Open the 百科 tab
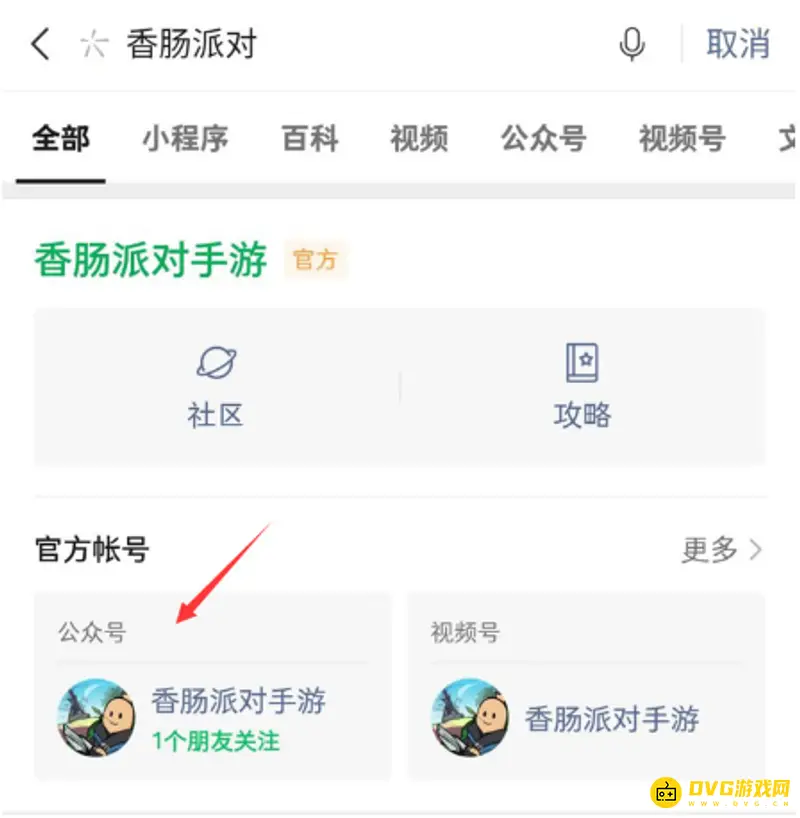The width and height of the screenshot is (800, 818). tap(310, 140)
